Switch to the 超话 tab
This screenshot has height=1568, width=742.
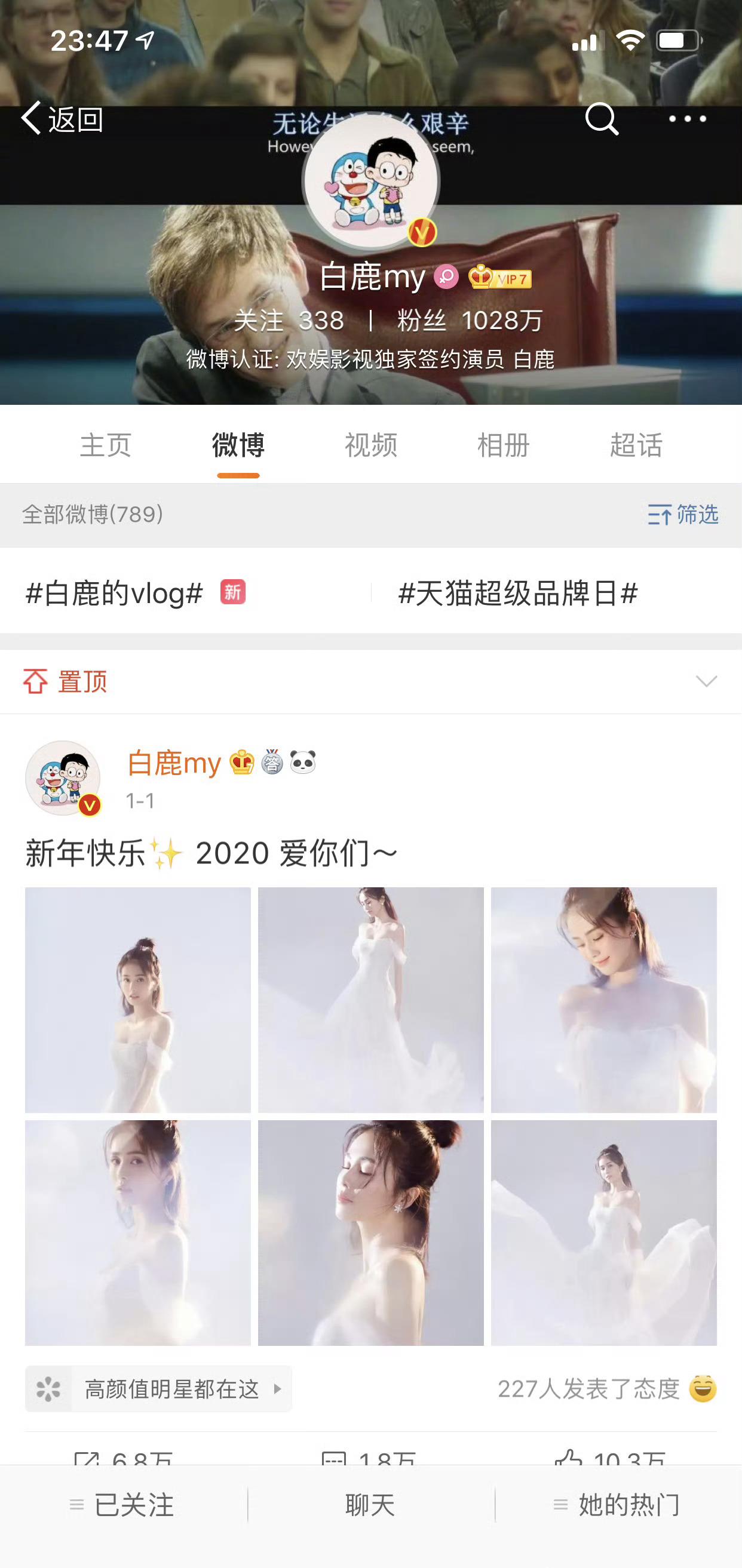click(x=636, y=445)
